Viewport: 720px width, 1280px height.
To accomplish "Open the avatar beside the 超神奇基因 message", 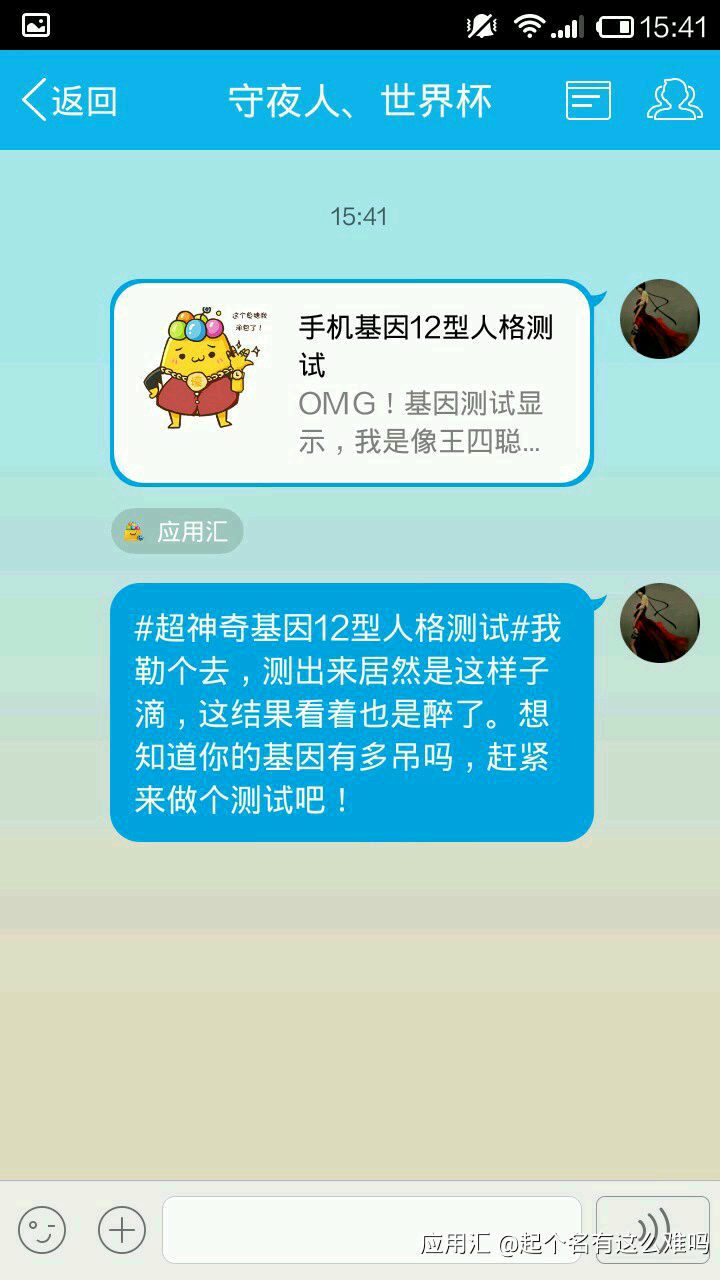I will (660, 623).
